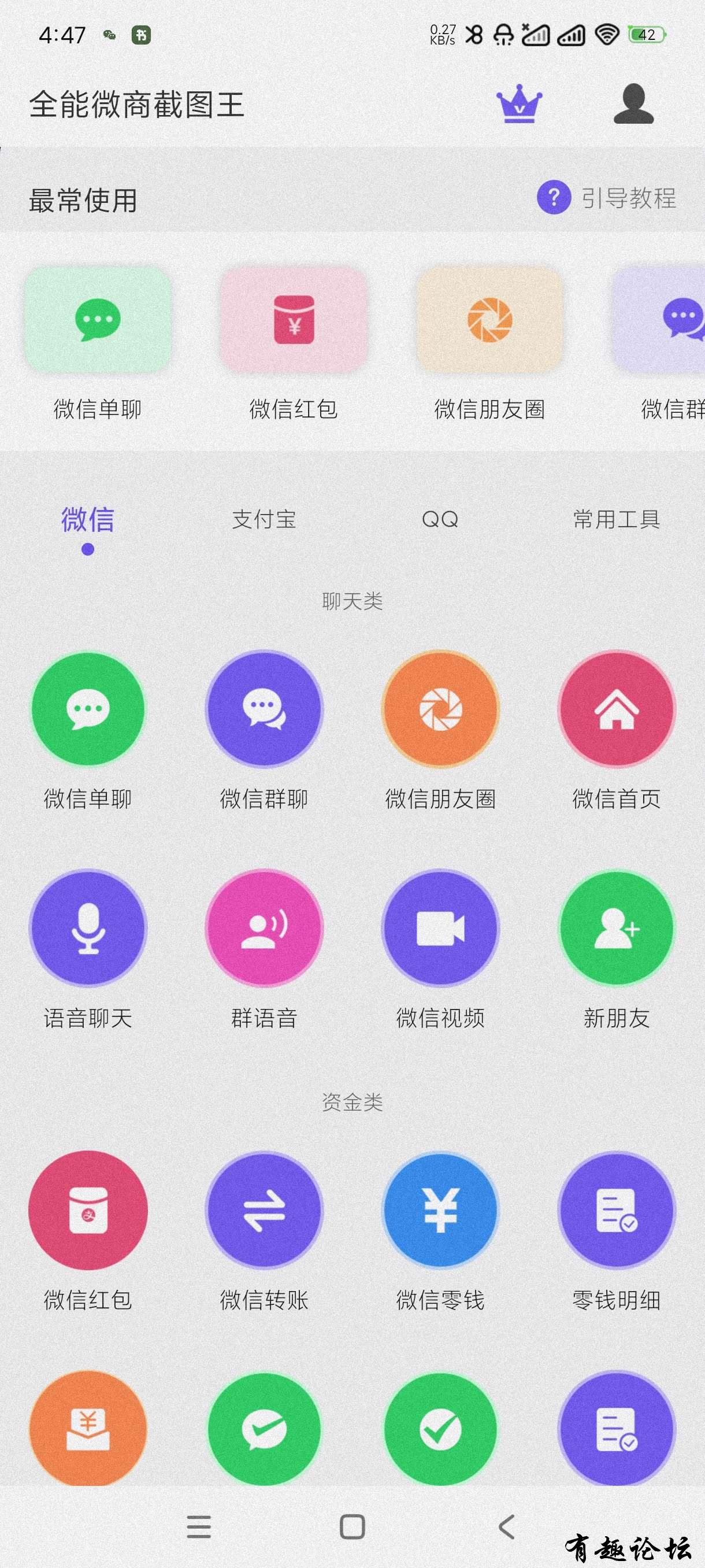Open the 群语音 tool
Image resolution: width=705 pixels, height=1568 pixels.
click(x=264, y=929)
